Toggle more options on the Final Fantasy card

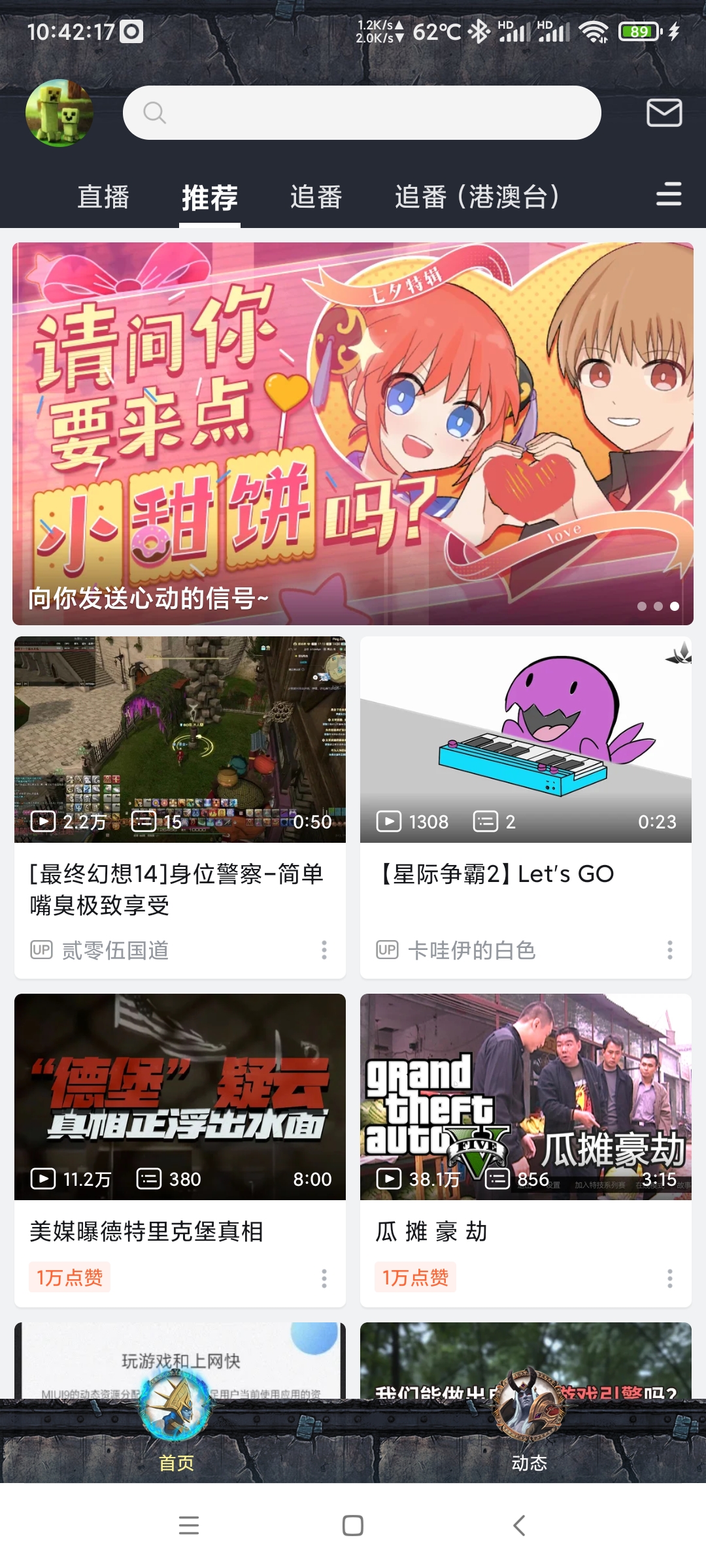point(325,950)
